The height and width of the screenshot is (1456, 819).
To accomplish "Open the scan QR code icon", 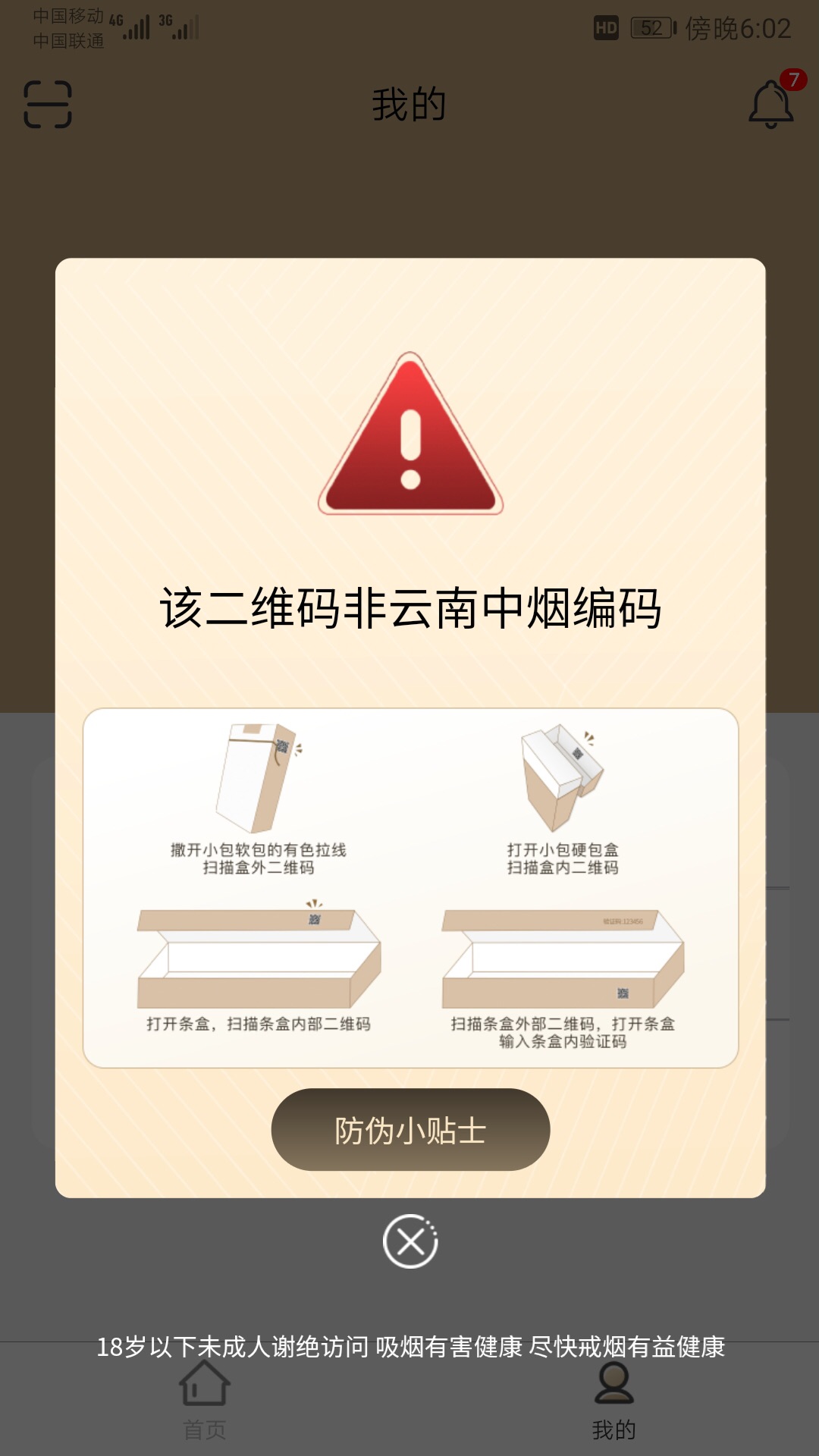I will tap(48, 105).
